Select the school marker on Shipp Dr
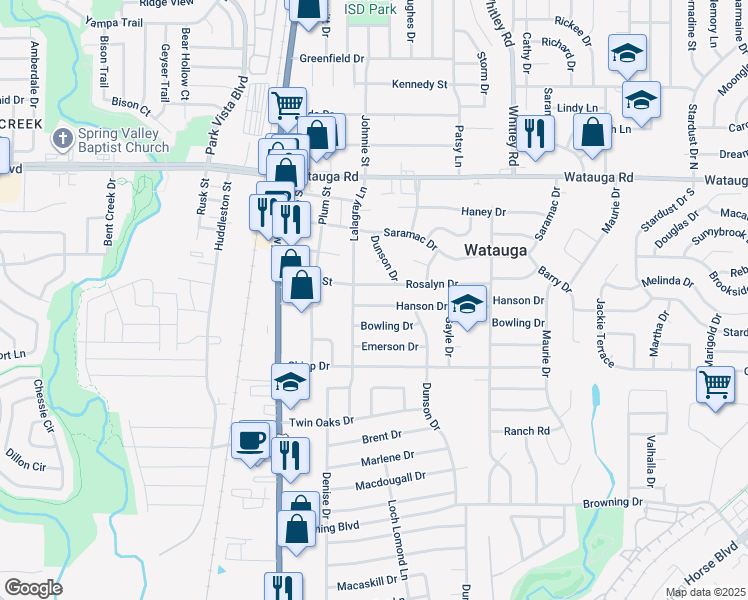748x600 pixels. [290, 383]
